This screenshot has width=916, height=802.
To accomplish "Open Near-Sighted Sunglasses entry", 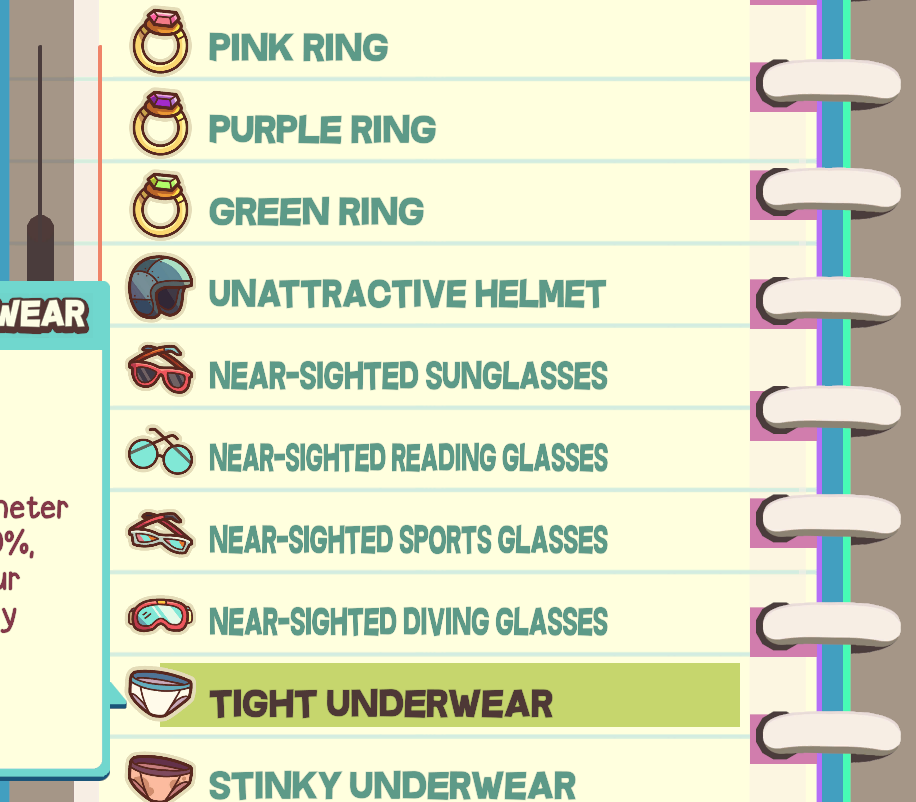I will tap(408, 376).
